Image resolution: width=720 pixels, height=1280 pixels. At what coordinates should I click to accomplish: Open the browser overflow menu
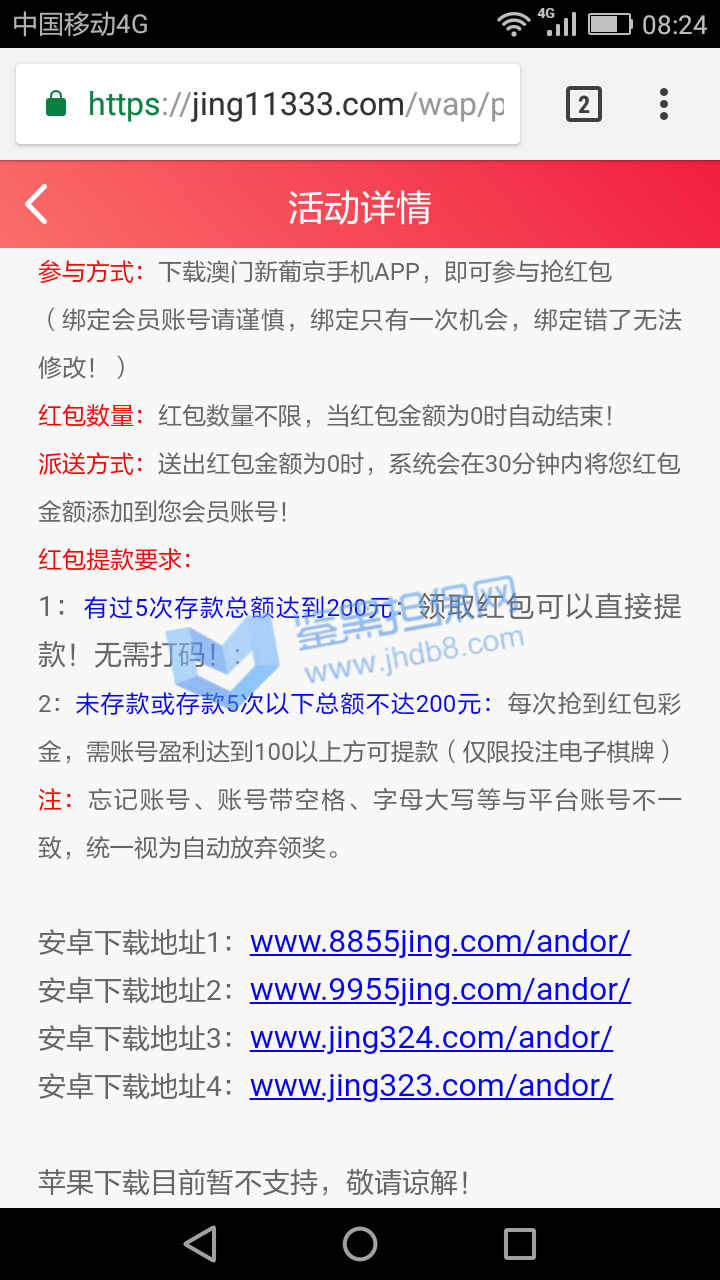(663, 104)
